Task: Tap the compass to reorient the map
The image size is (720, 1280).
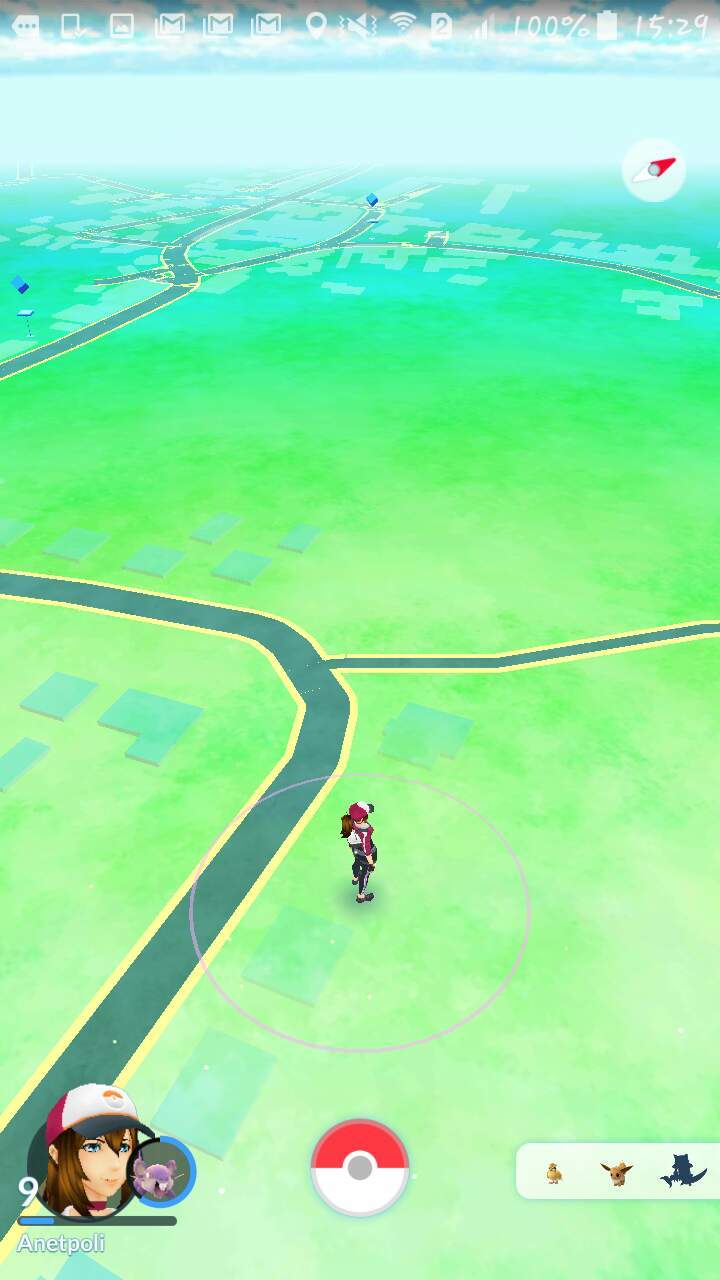Action: pos(654,170)
